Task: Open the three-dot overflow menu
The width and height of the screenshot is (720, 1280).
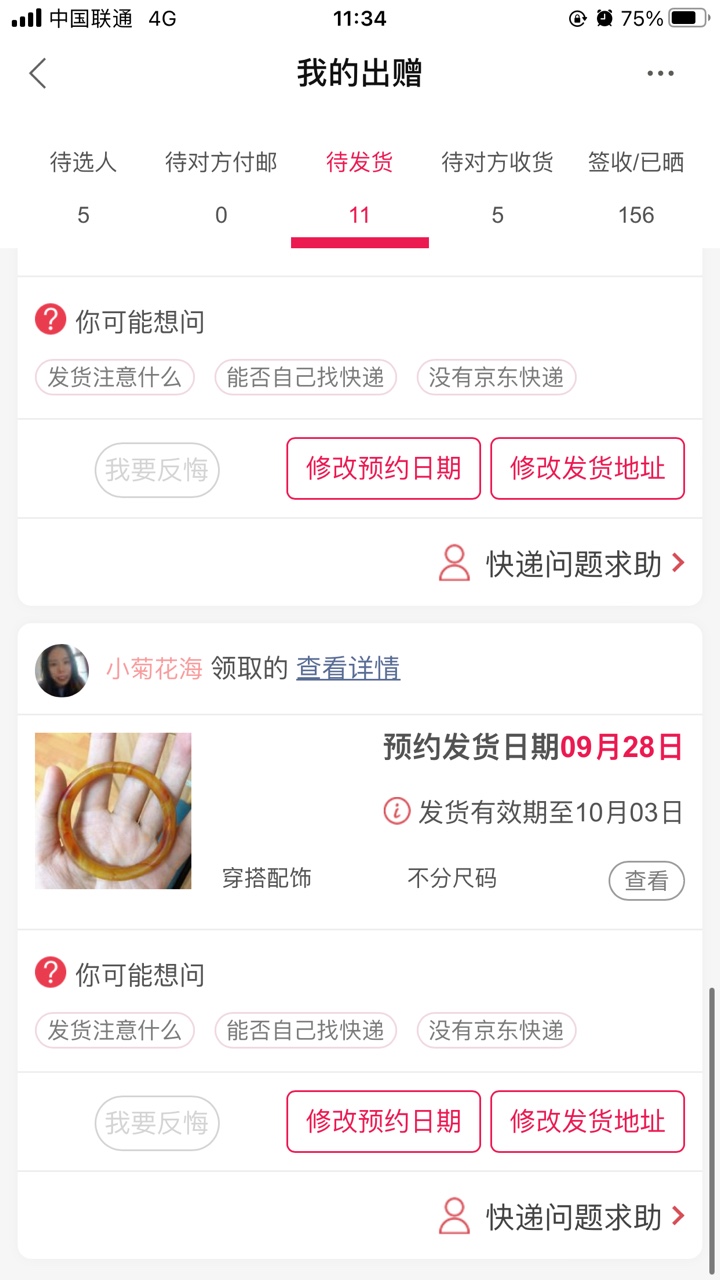Action: click(660, 73)
